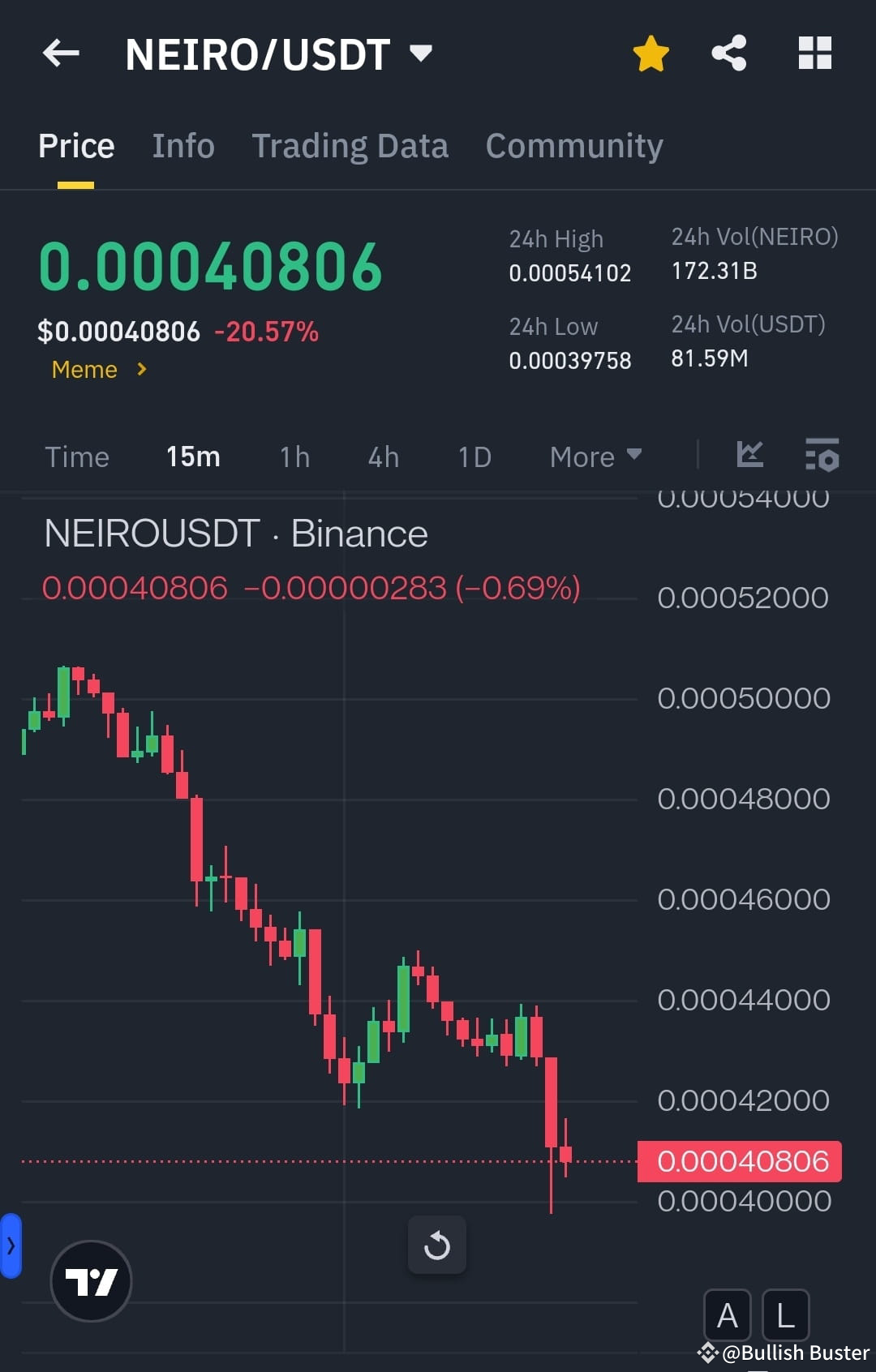Click the back arrow to exit the chart
The image size is (876, 1372).
pyautogui.click(x=61, y=54)
